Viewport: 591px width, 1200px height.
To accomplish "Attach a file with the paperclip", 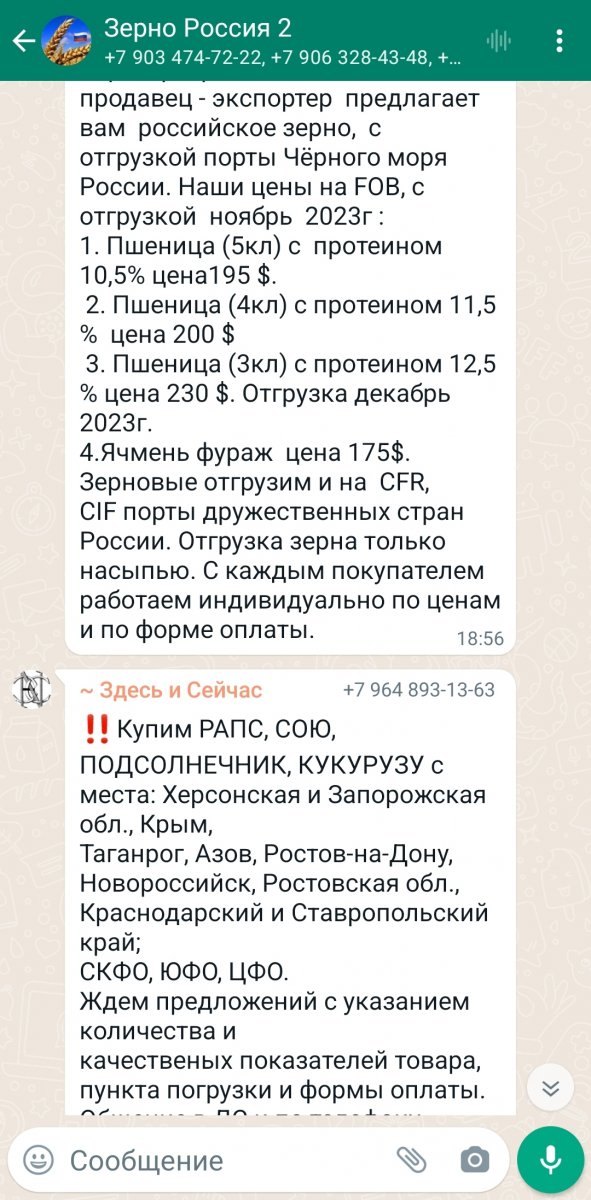I will coord(412,1159).
